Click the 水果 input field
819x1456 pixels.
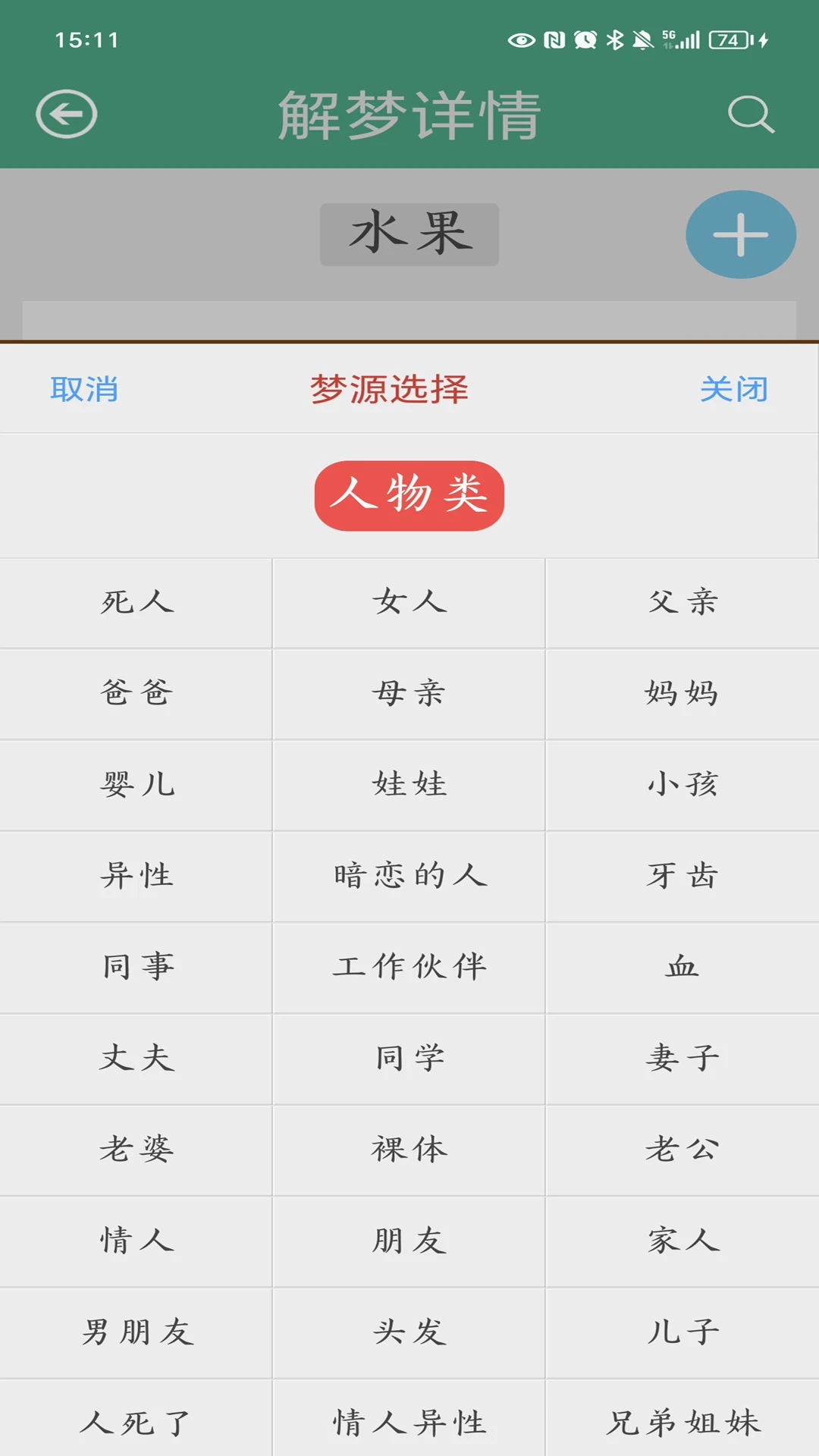coord(408,234)
